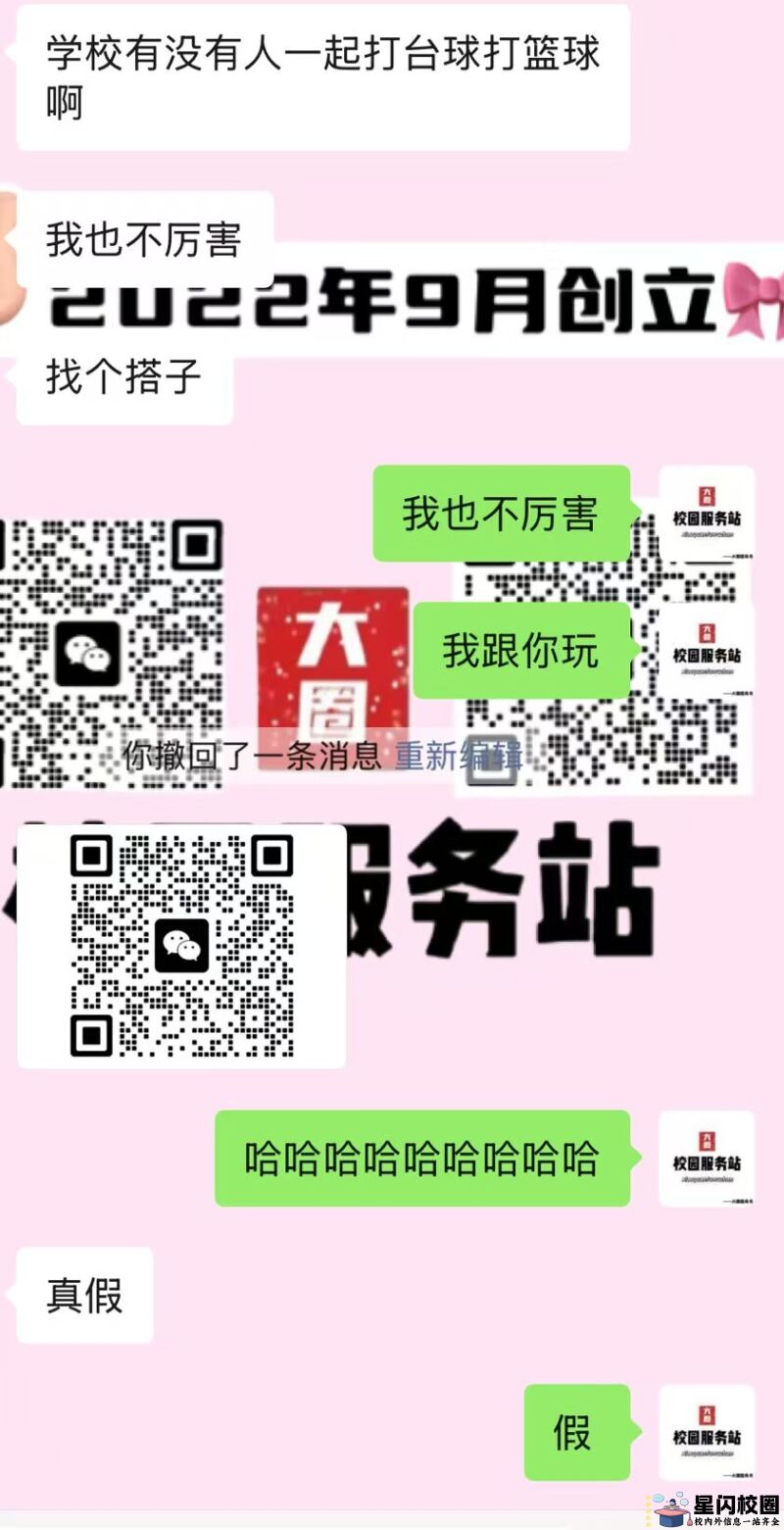This screenshot has width=784, height=1530.
Task: Open avatar beside 我跟你玩 message
Action: 706,650
